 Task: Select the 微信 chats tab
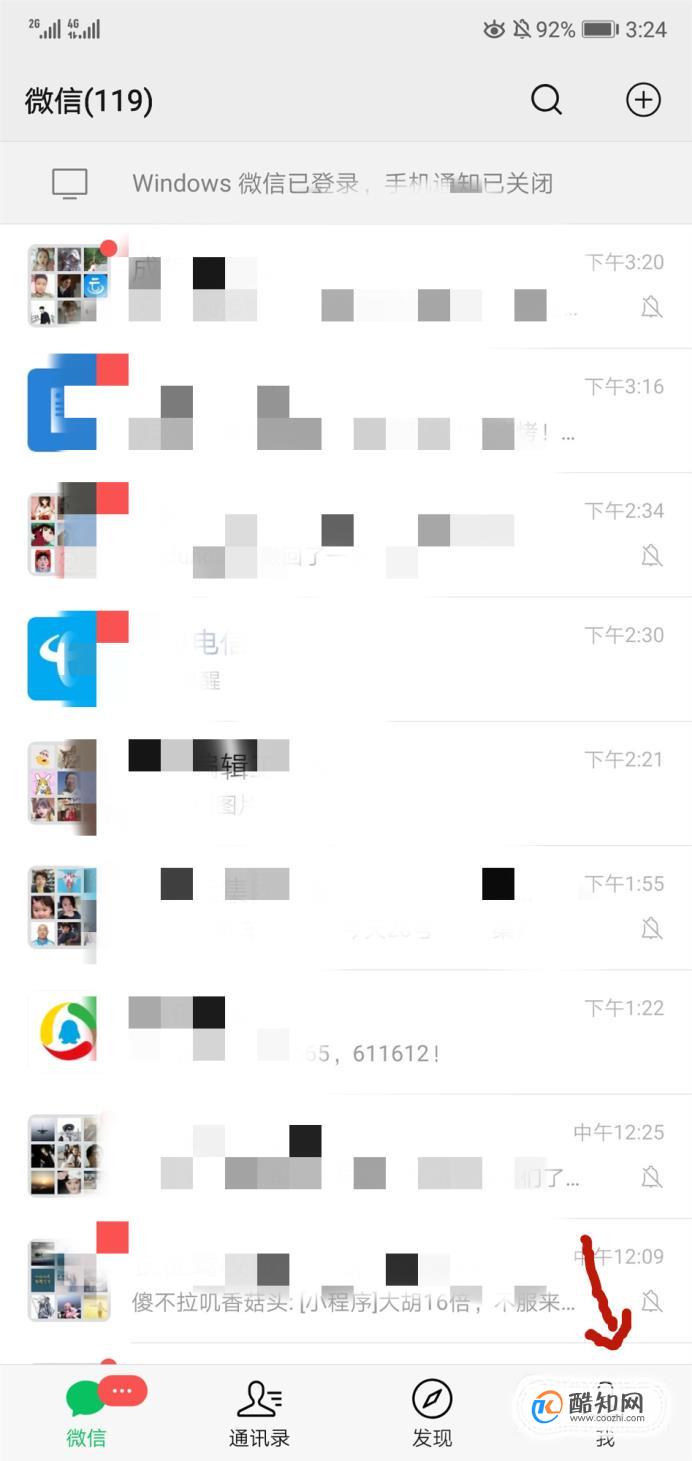point(87,1413)
